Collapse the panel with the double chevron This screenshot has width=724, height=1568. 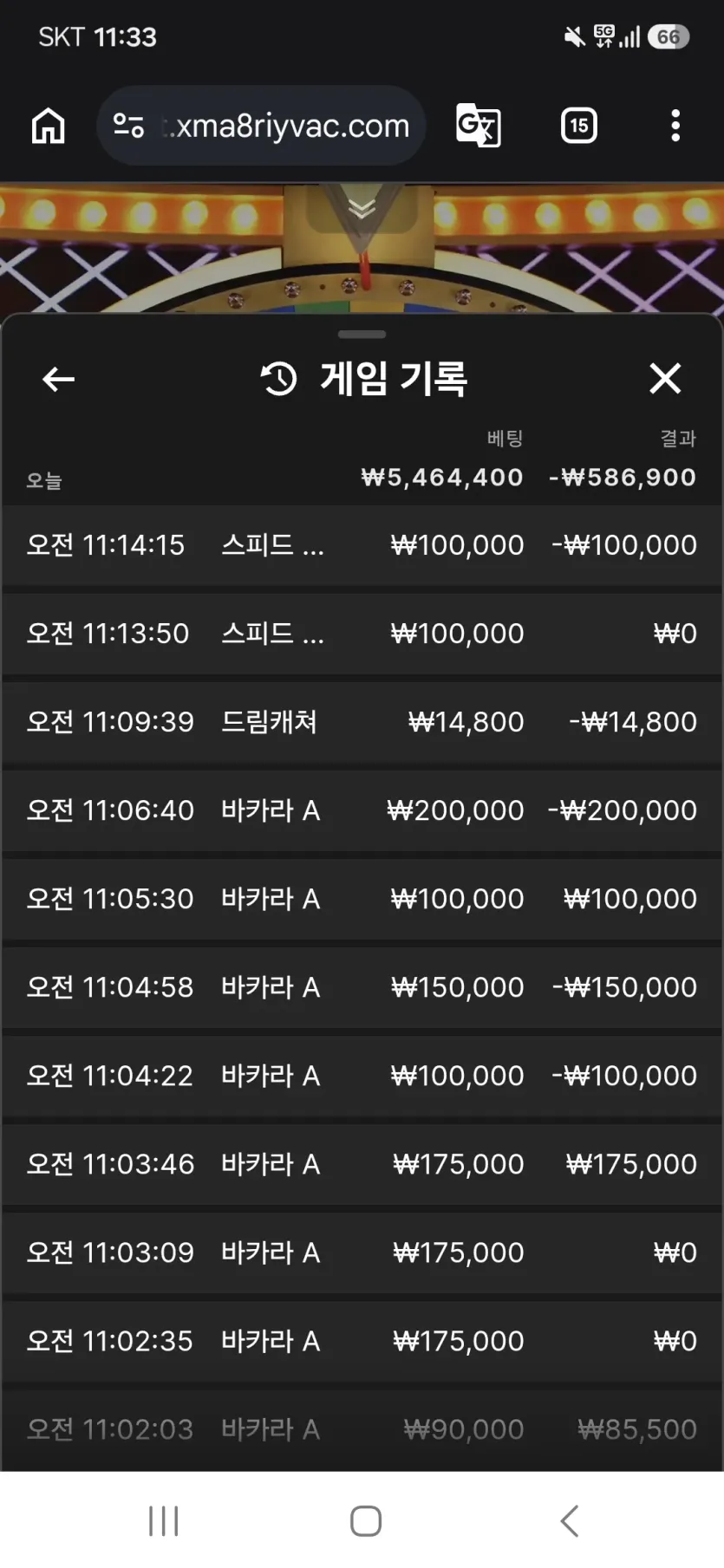point(362,208)
